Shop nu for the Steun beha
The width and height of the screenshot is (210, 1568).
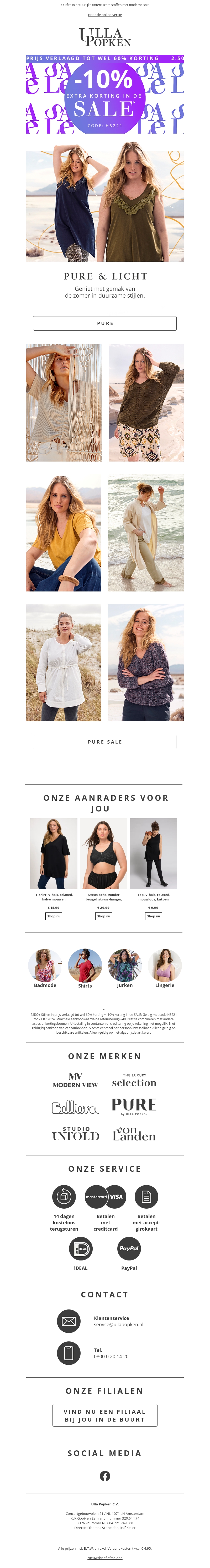click(104, 915)
